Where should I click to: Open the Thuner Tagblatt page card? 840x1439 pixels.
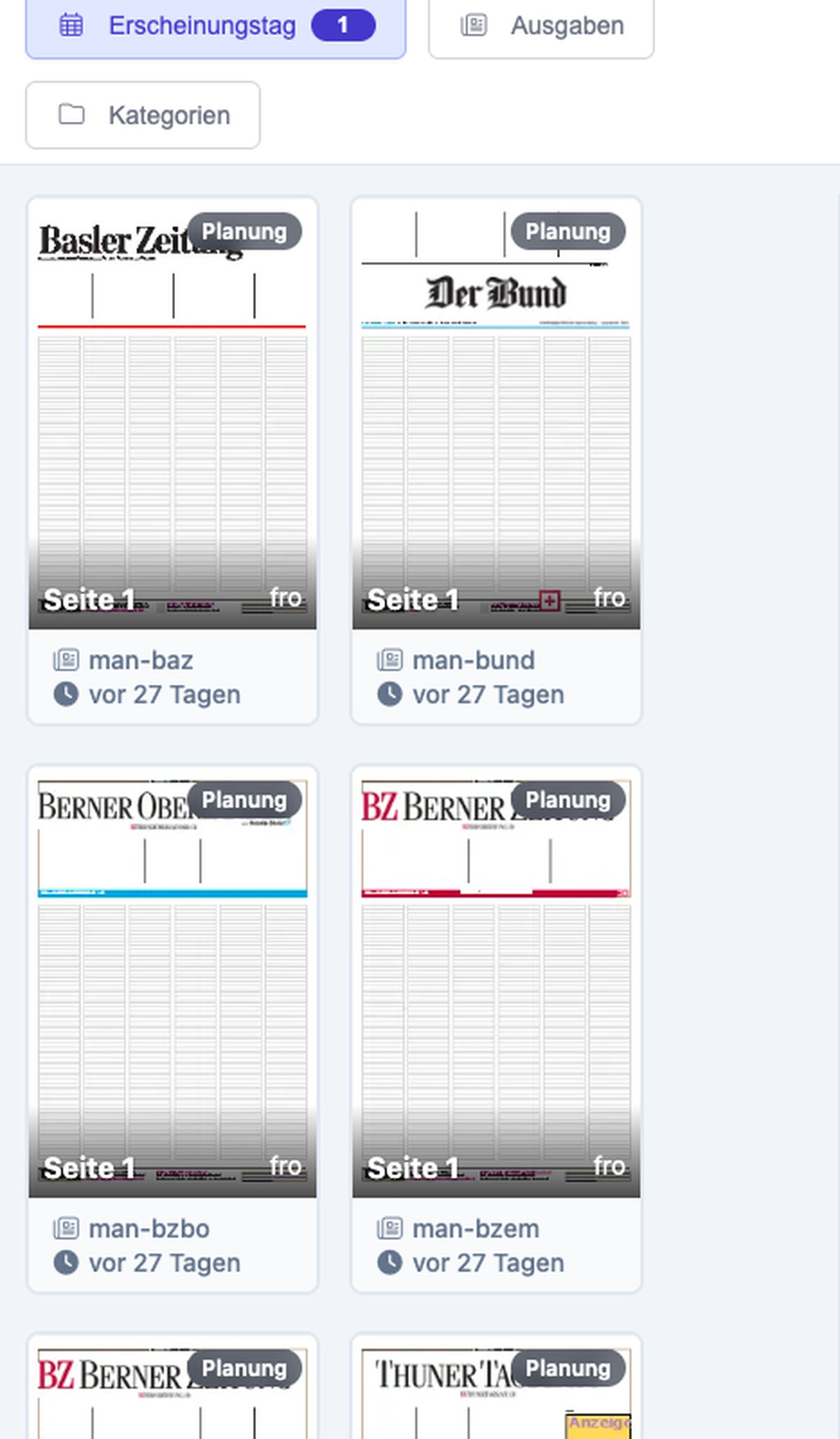(x=496, y=1386)
